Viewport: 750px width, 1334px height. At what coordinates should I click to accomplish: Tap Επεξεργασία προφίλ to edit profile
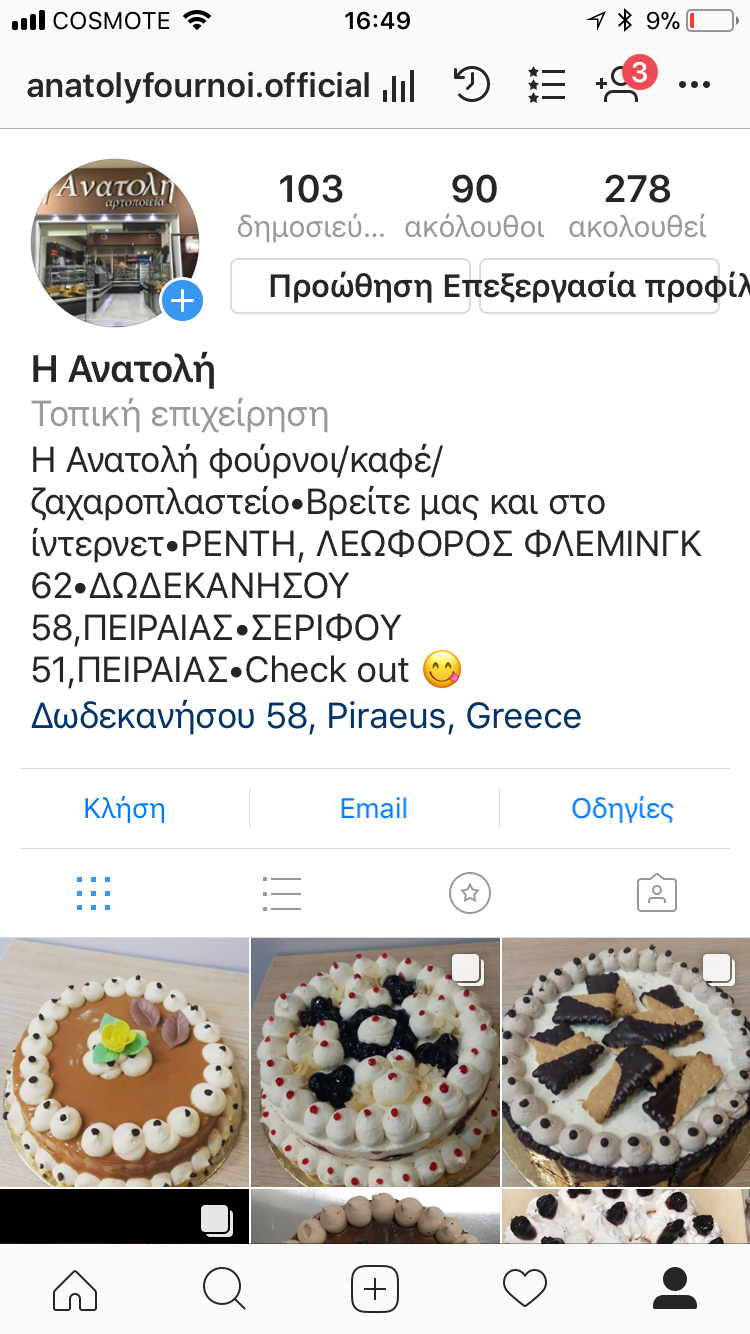599,286
